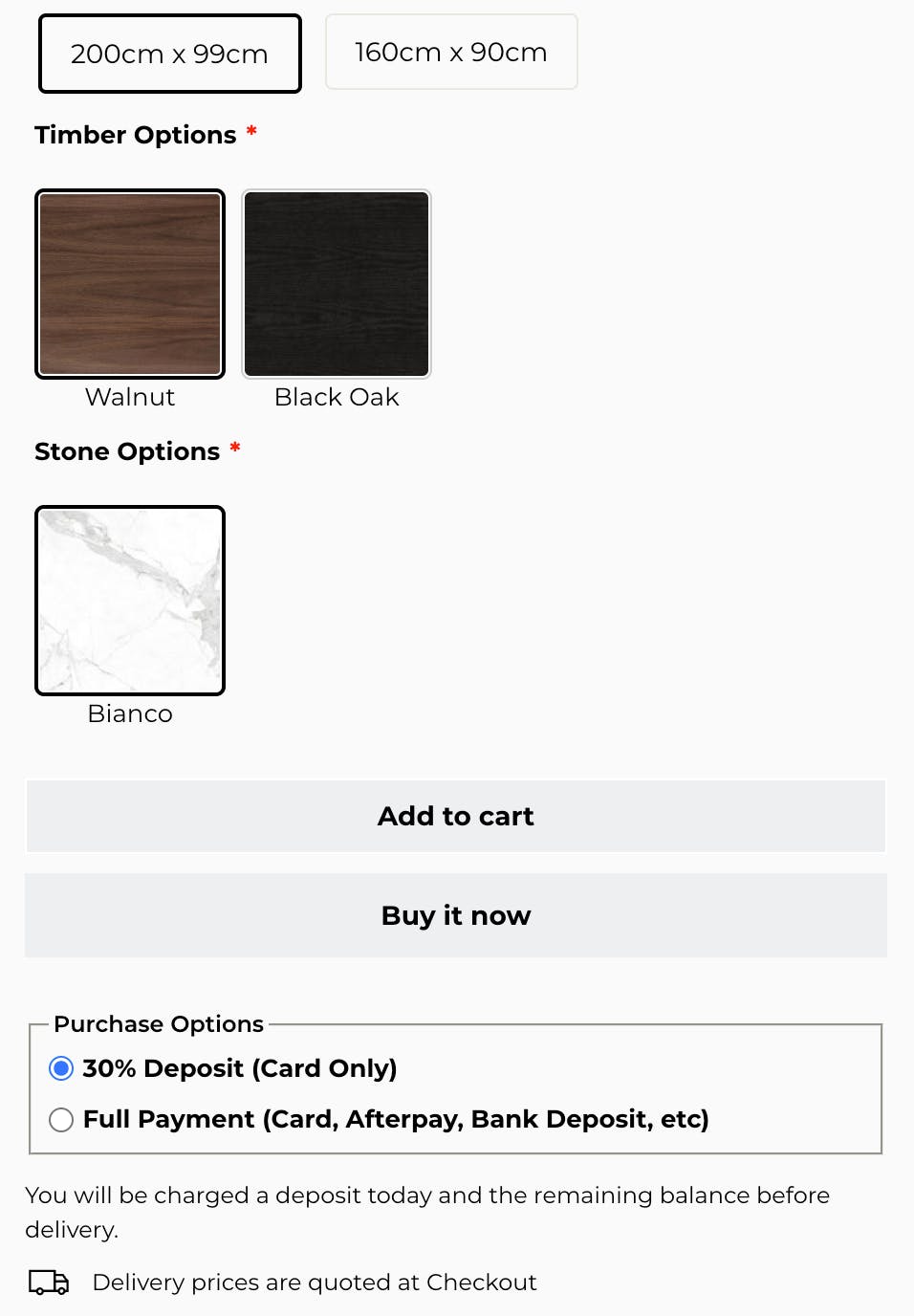Screen dimensions: 914x1316
Task: Select 30% Deposit (Card Only)
Action: point(61,1068)
